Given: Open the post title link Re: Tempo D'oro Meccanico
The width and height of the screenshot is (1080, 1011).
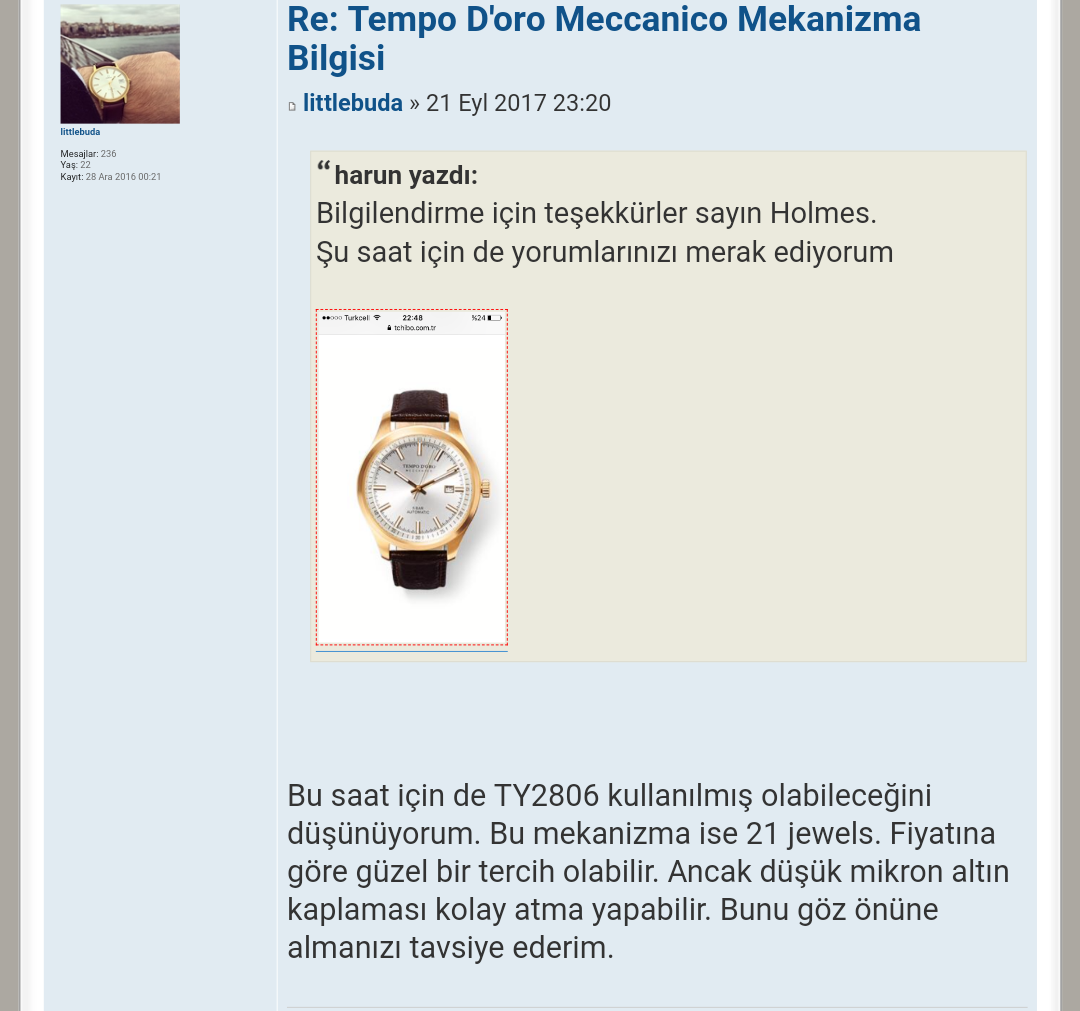Looking at the screenshot, I should (603, 38).
